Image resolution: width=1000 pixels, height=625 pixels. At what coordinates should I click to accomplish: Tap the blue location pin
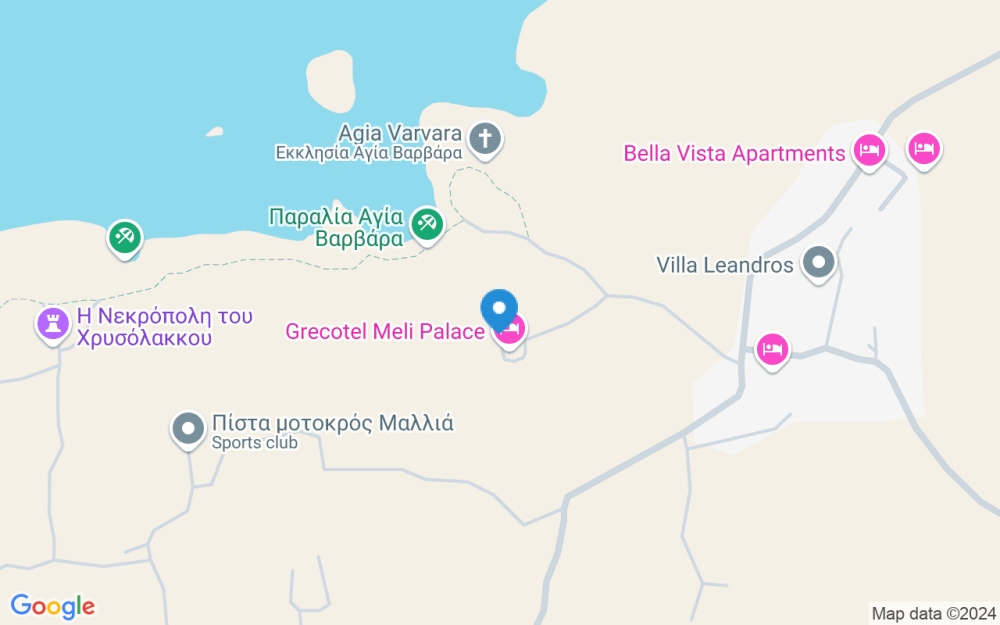499,309
